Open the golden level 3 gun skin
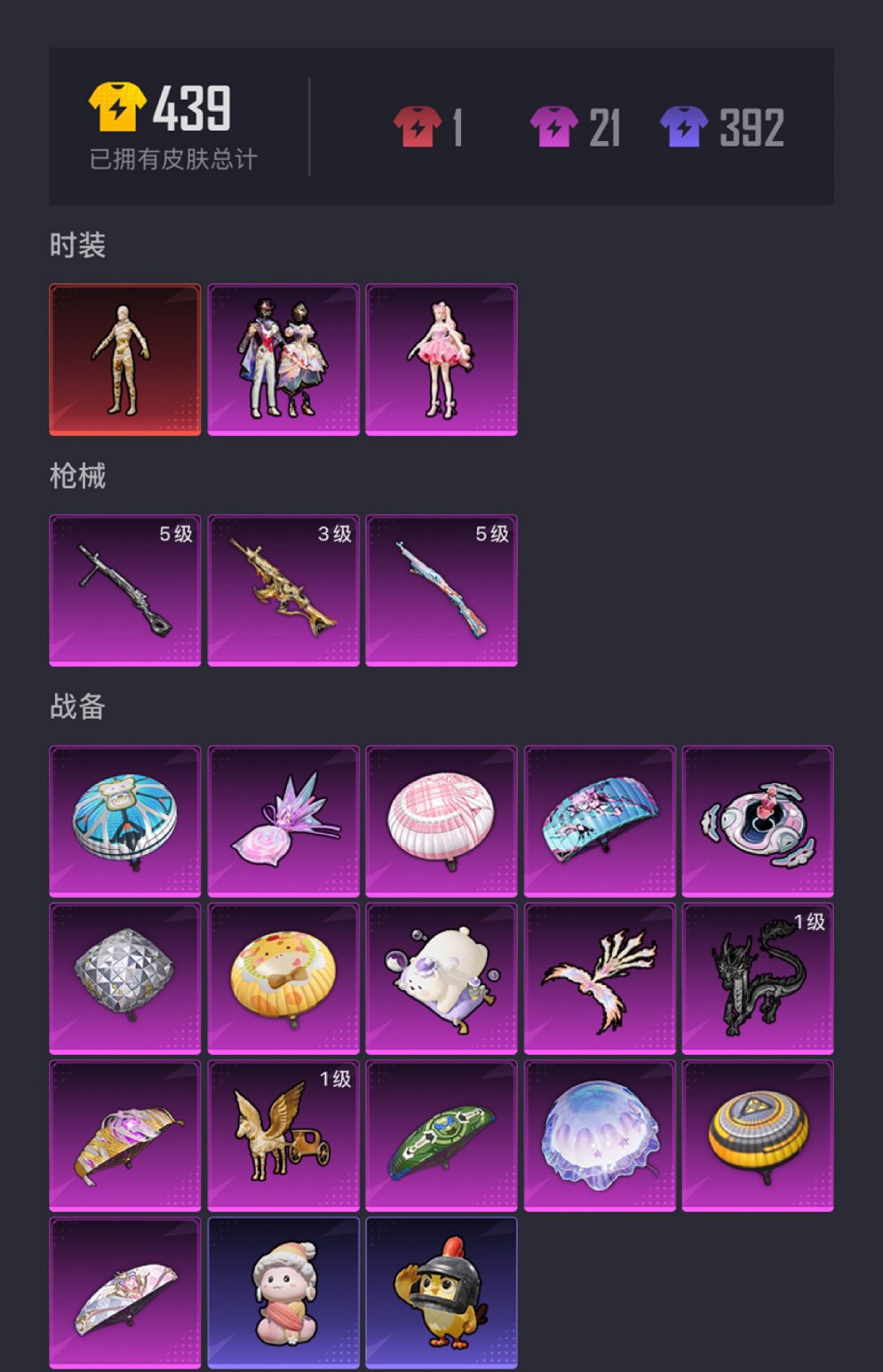The width and height of the screenshot is (883, 1372). pos(283,591)
